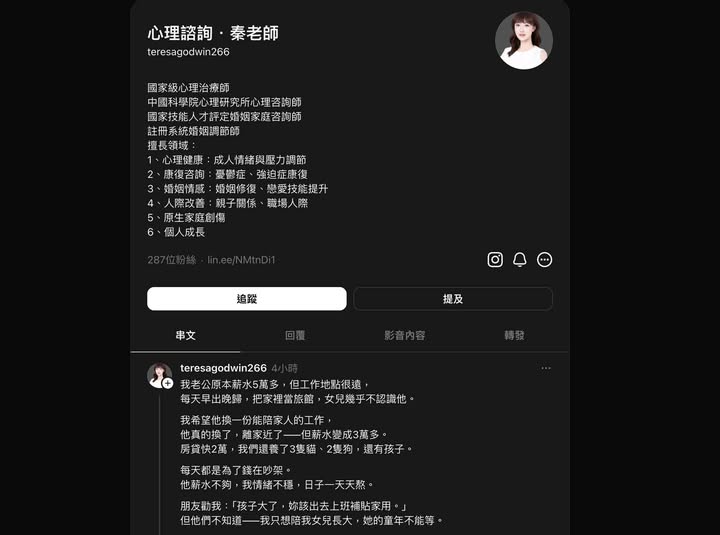
Task: Tap the post author's avatar
Action: [160, 375]
